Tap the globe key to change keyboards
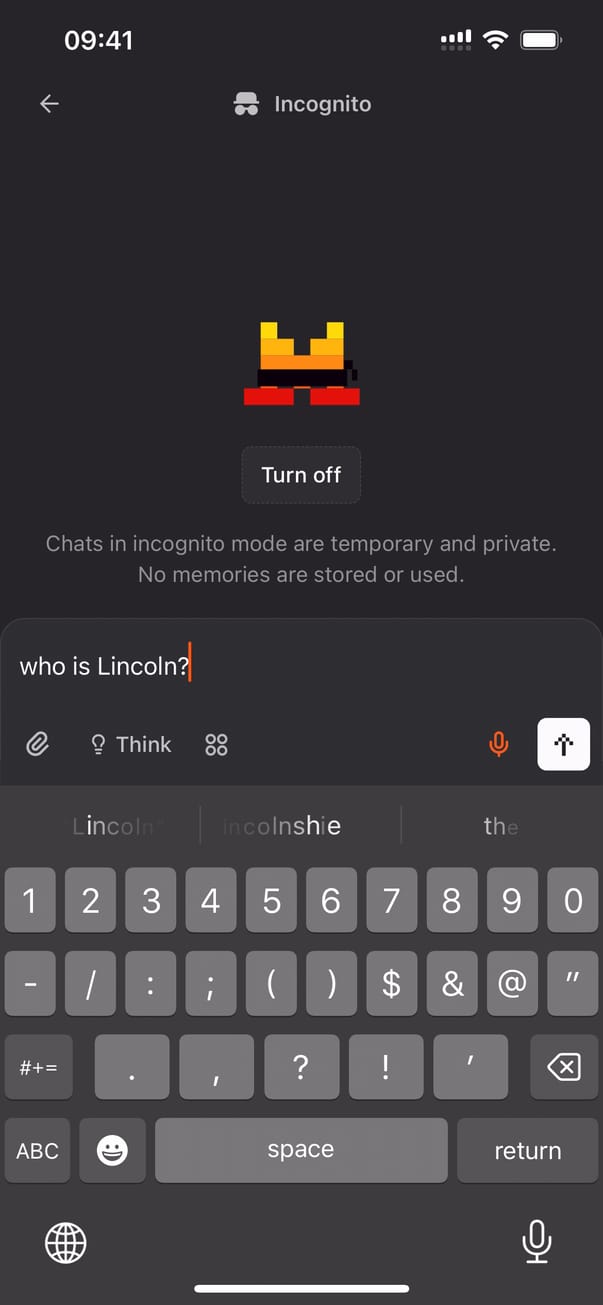Image resolution: width=603 pixels, height=1305 pixels. (x=66, y=1243)
